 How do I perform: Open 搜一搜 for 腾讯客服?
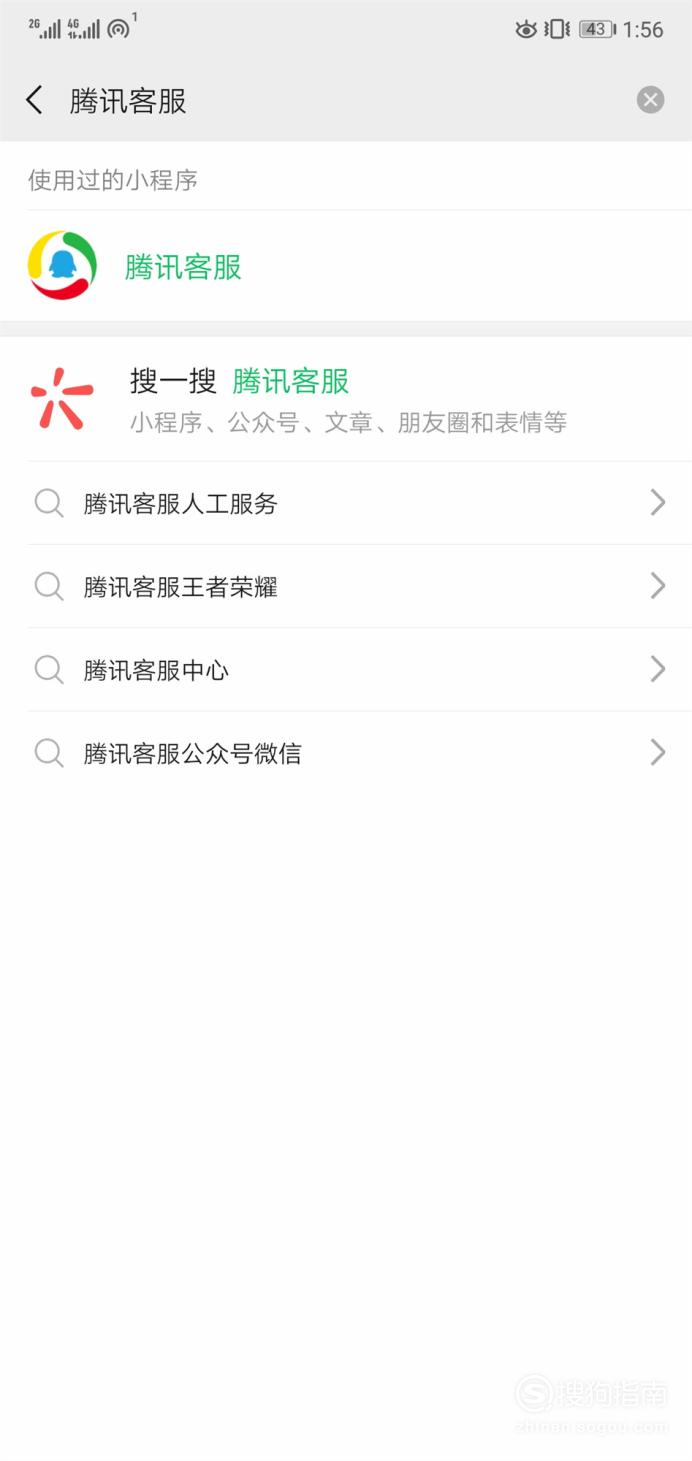click(346, 399)
